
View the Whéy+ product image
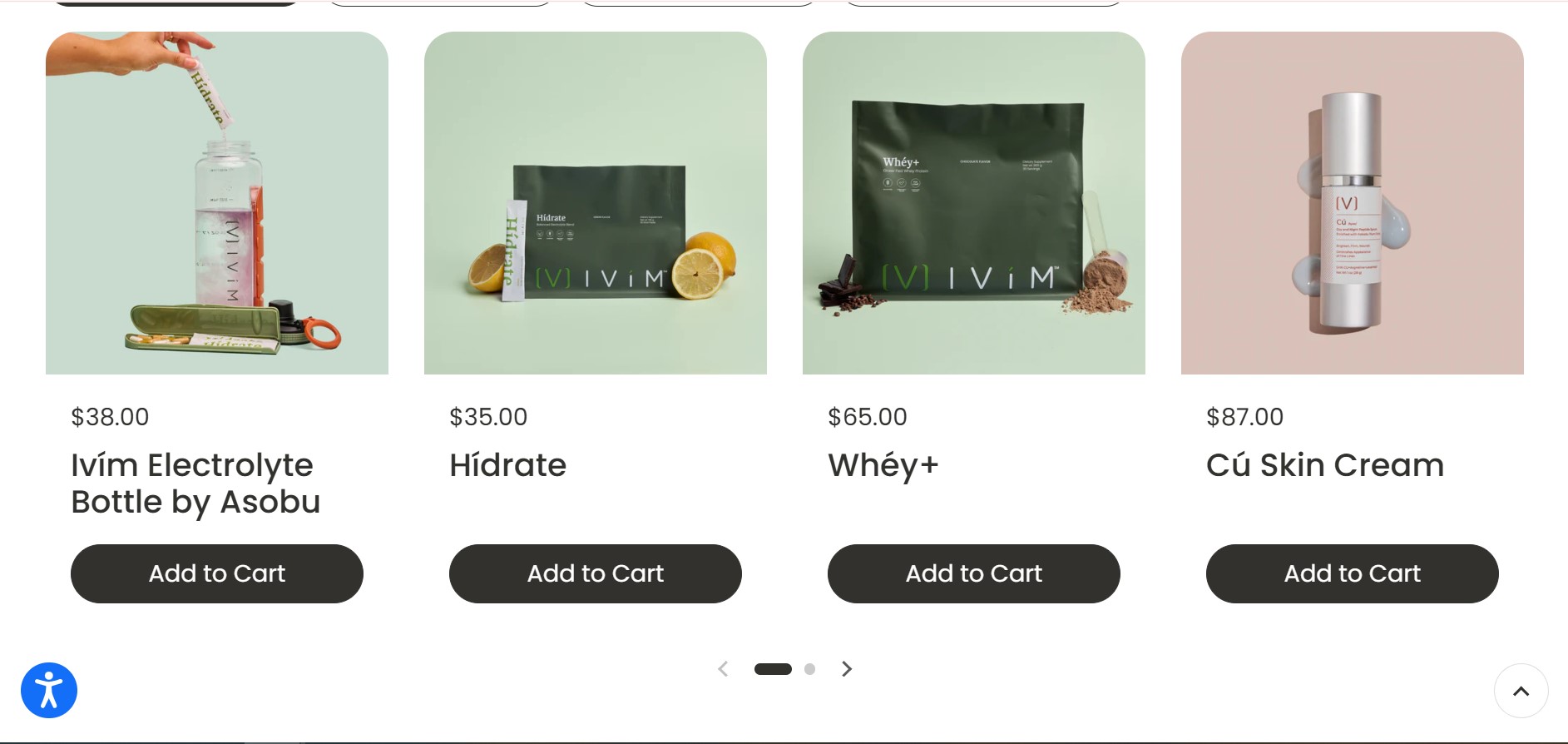(x=973, y=203)
